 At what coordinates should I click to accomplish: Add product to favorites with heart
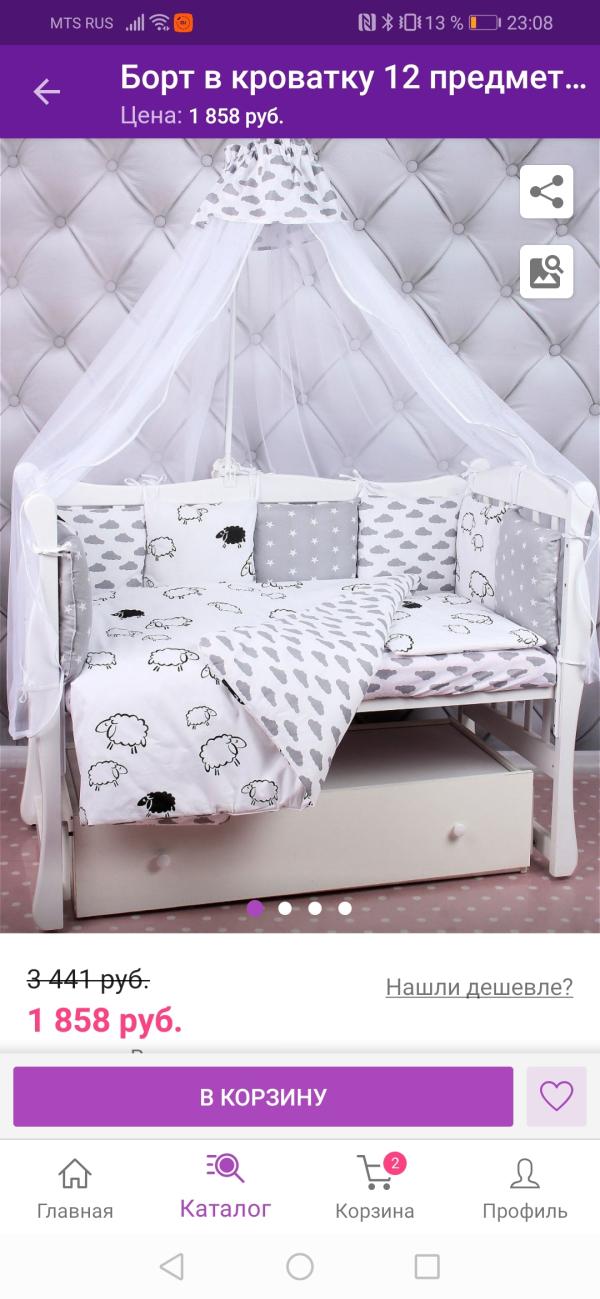point(556,1096)
